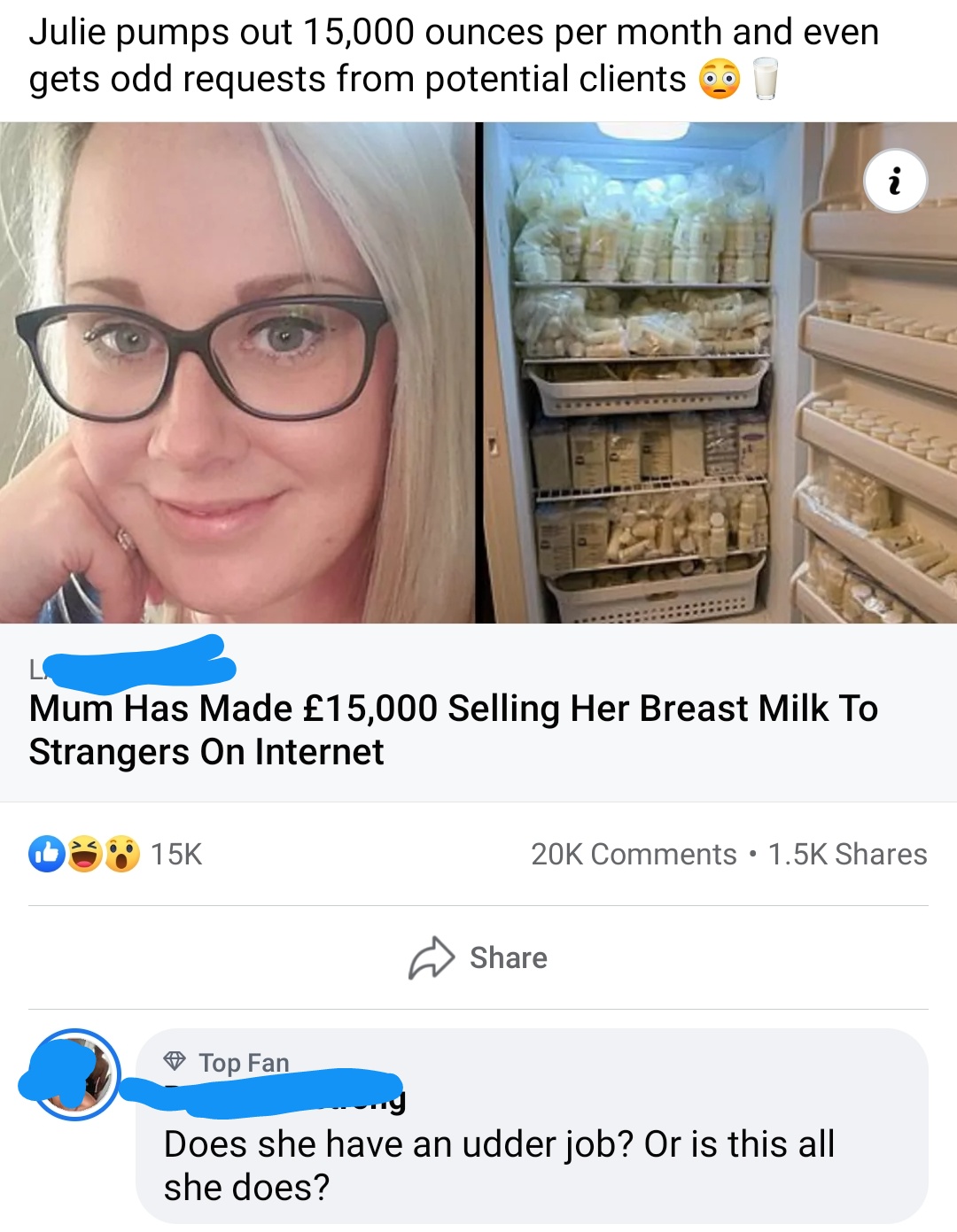Open the breast milk article link preview
This screenshot has height=1232, width=957.
tap(478, 372)
